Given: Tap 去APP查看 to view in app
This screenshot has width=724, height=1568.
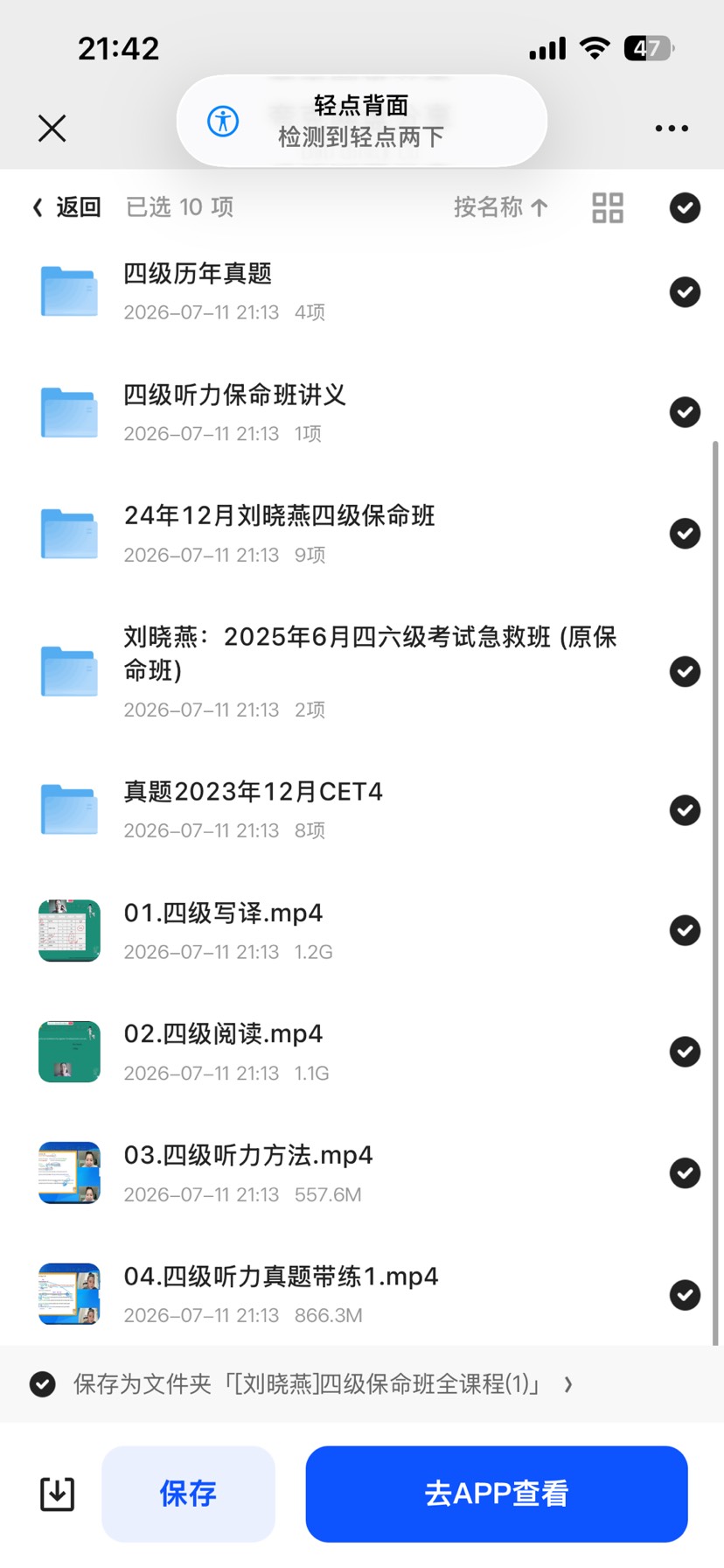Looking at the screenshot, I should [x=497, y=1494].
